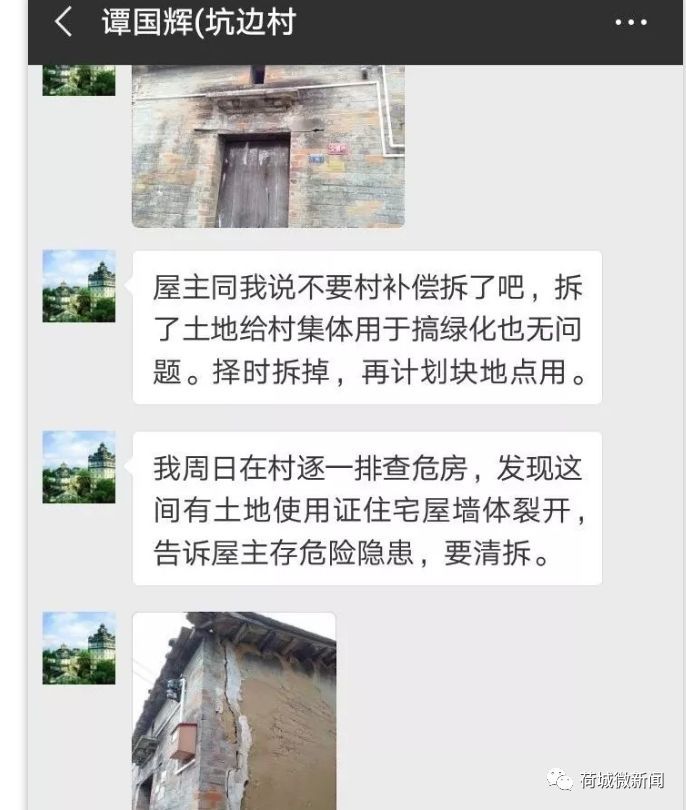Viewport: 686px width, 810px height.
Task: Tap the avatar beside the 屋主同我说 message
Action: (79, 286)
